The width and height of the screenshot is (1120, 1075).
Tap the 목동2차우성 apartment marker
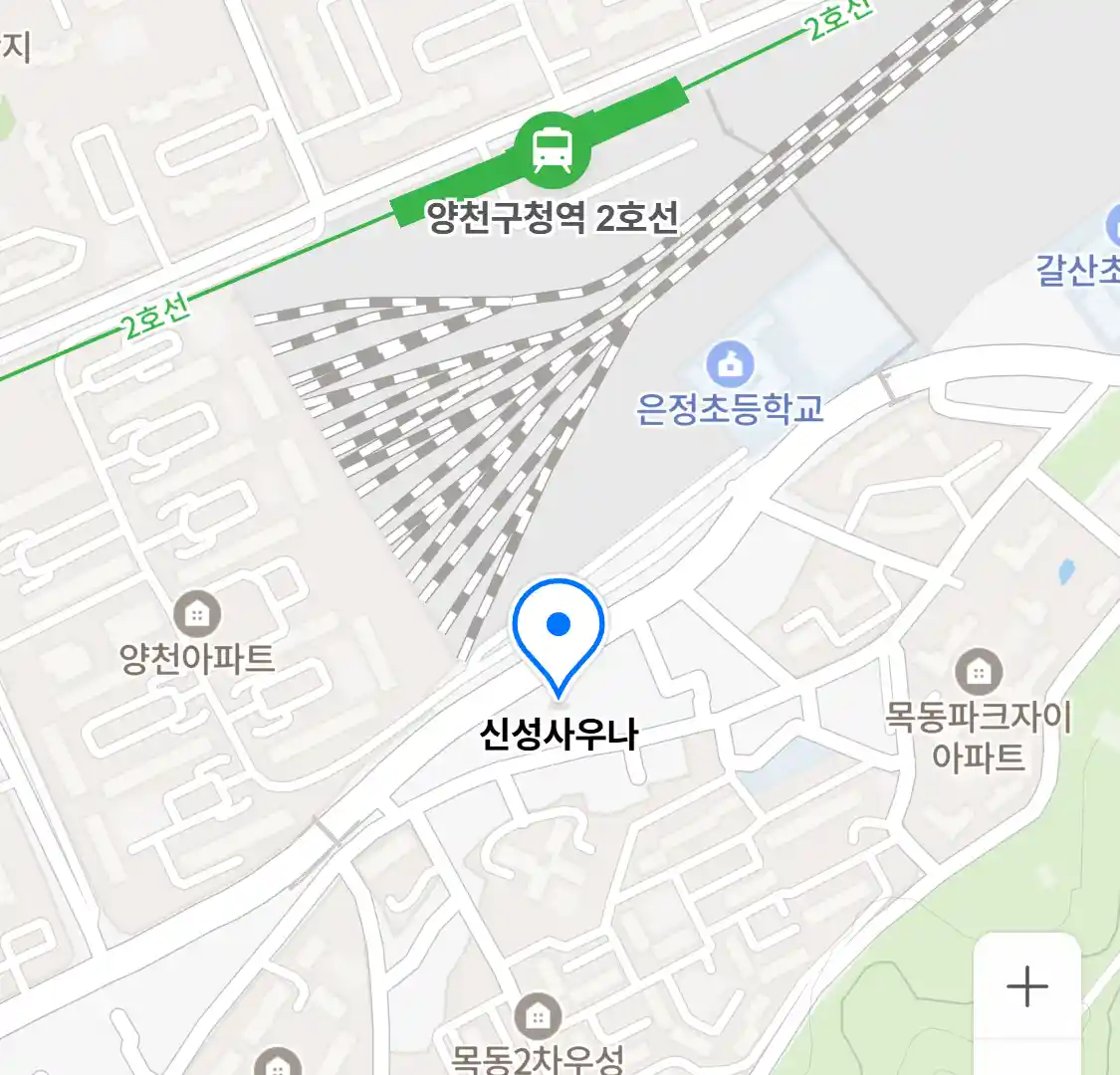(538, 1016)
